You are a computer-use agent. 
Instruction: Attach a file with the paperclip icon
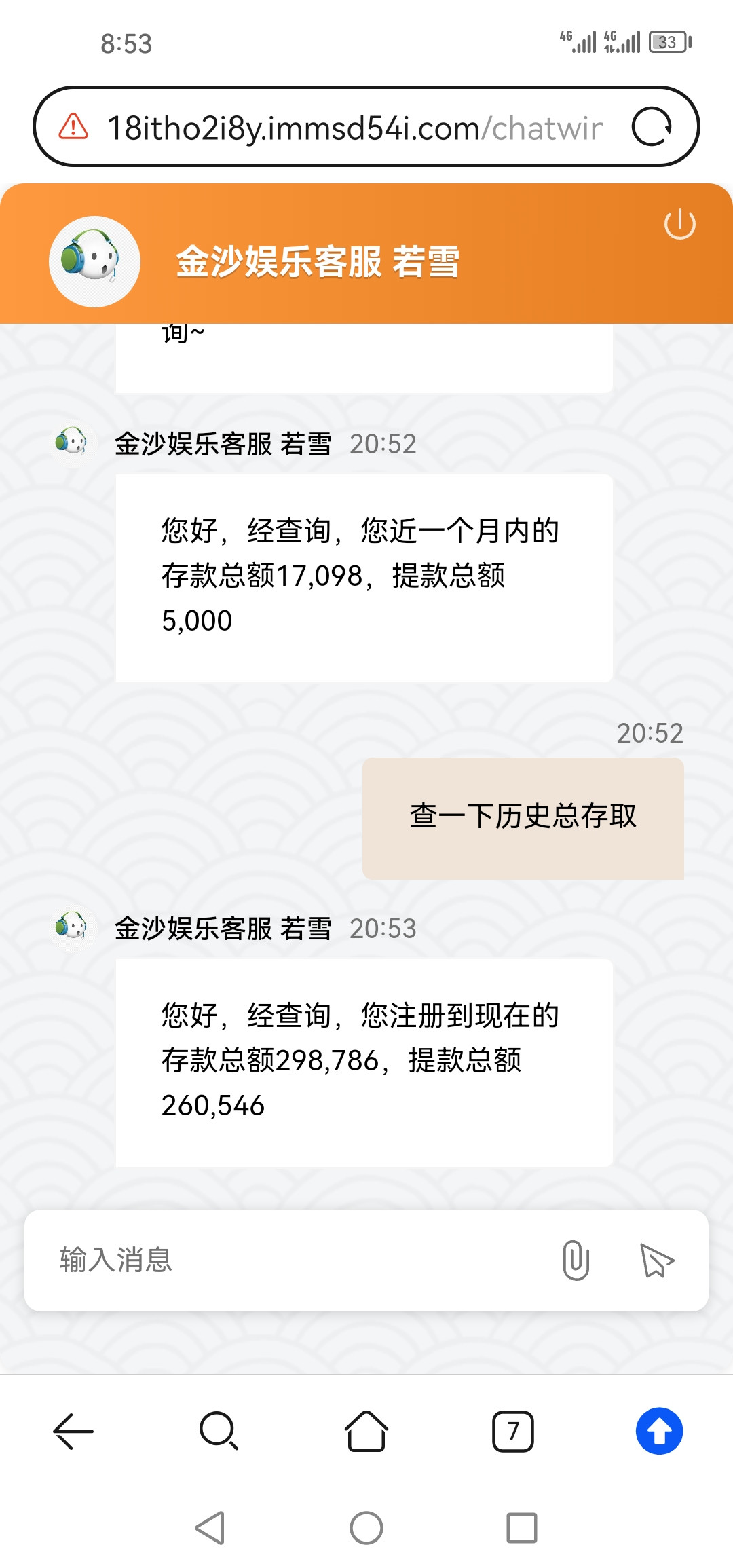576,1260
